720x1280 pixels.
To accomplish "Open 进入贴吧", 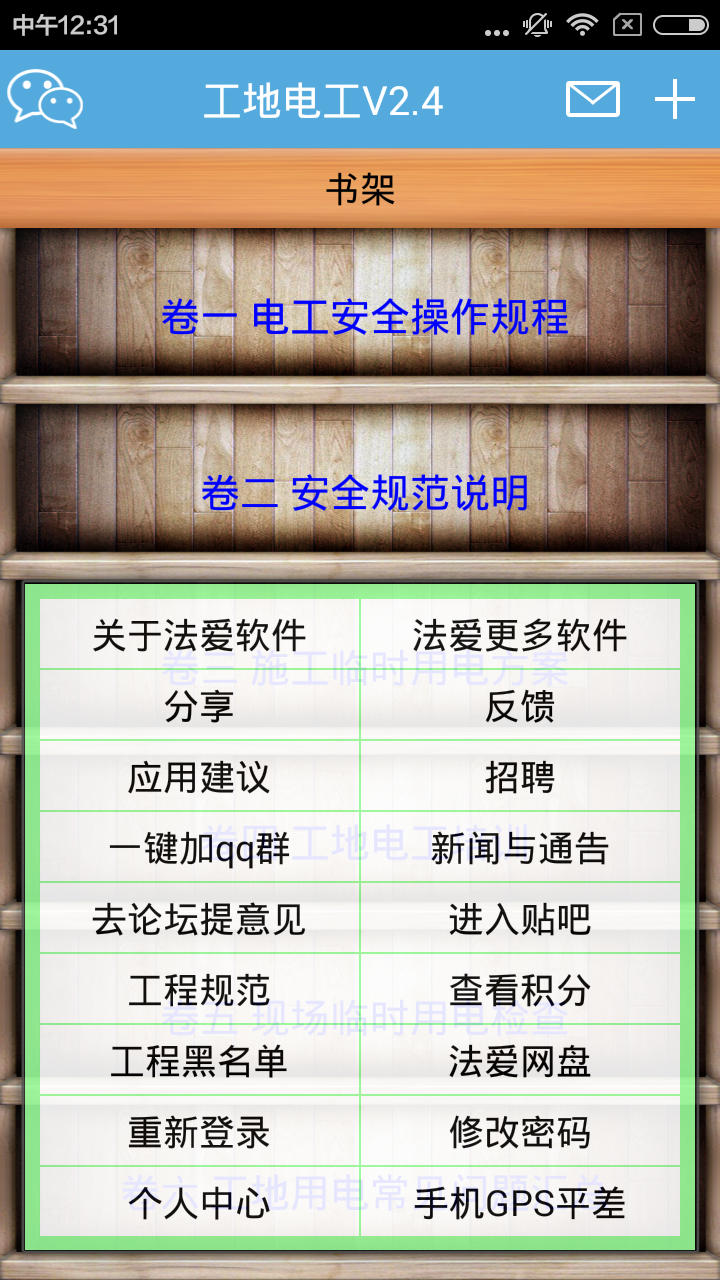I will (x=520, y=919).
